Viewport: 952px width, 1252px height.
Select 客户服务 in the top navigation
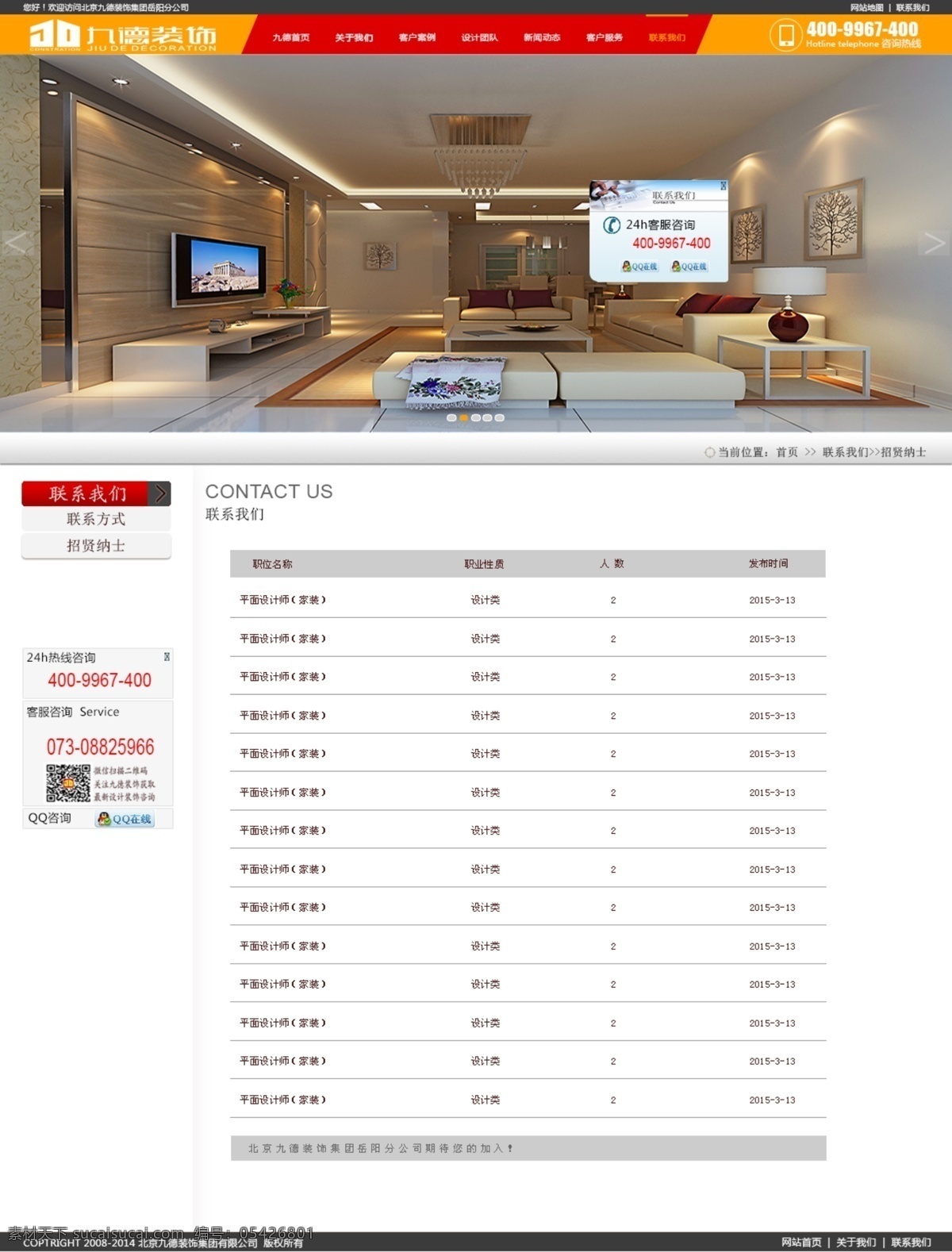point(605,37)
